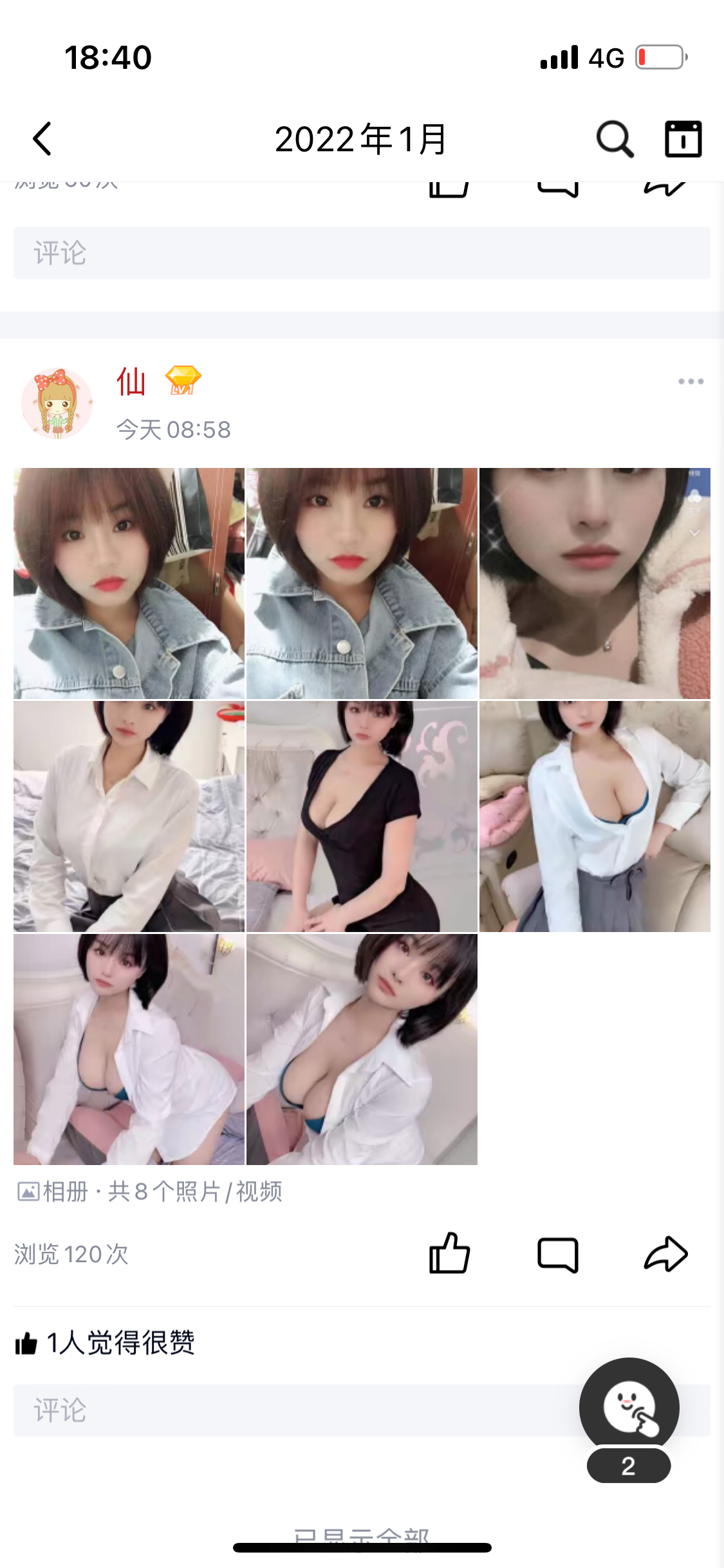Open search from the top bar
The width and height of the screenshot is (724, 1568).
[x=614, y=138]
